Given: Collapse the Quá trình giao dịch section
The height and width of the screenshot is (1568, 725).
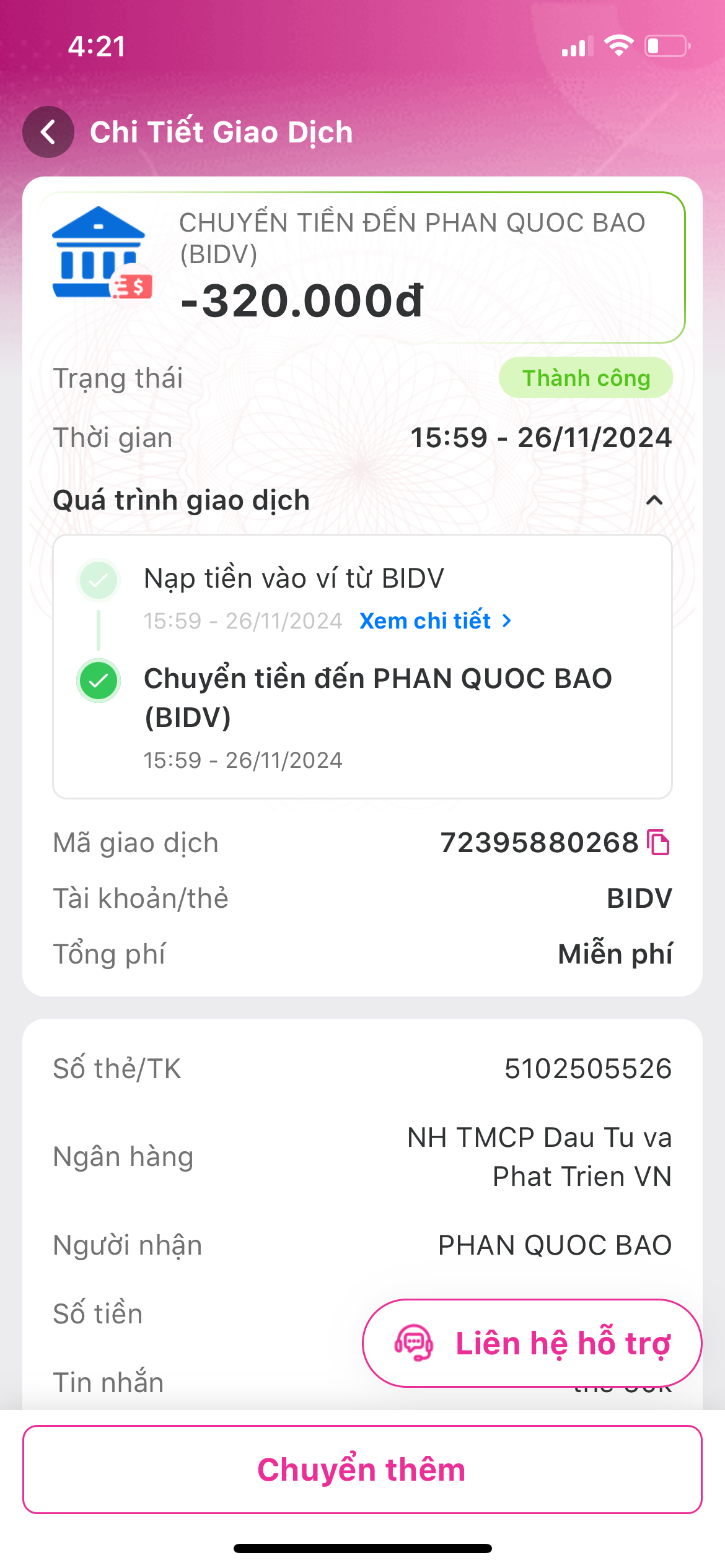Looking at the screenshot, I should 654,500.
